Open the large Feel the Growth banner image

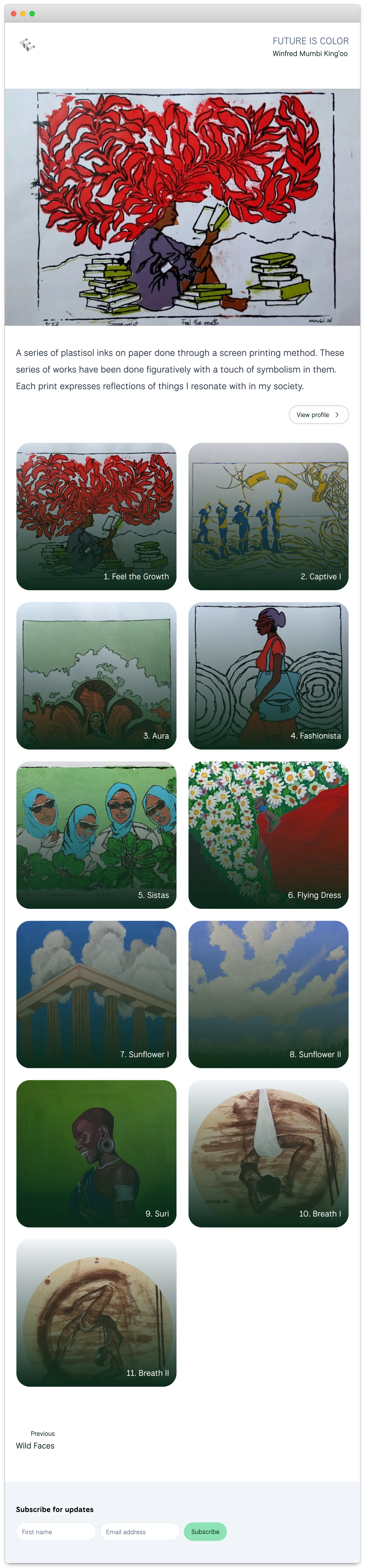coord(182,207)
